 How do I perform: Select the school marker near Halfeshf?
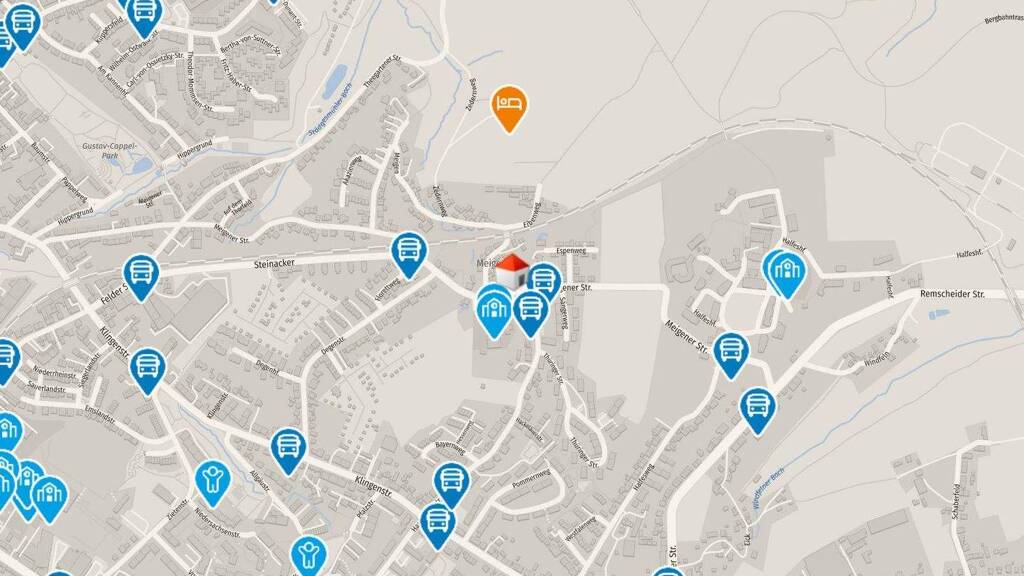(788, 270)
